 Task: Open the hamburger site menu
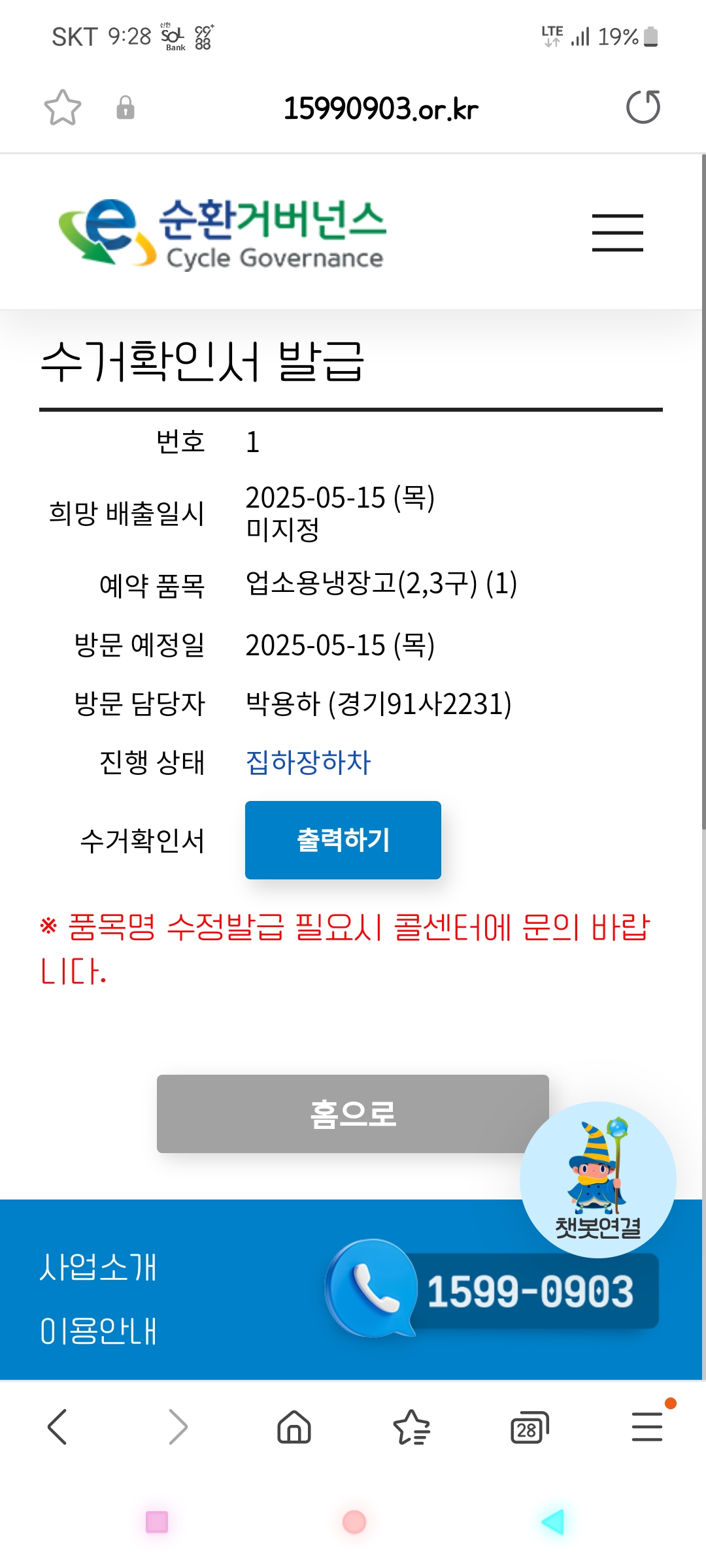coord(617,233)
